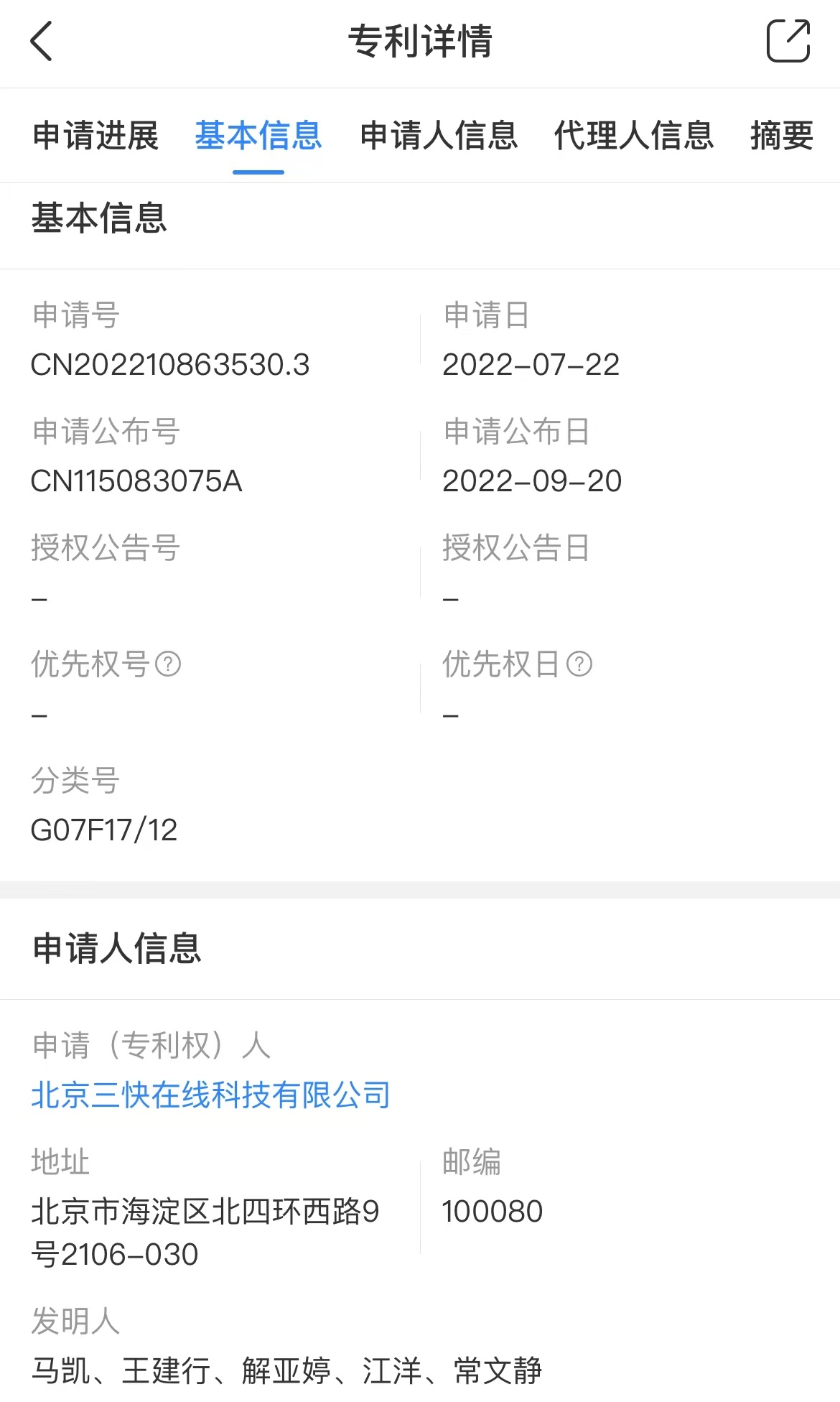
Task: Share this patent detail page
Action: 788,41
